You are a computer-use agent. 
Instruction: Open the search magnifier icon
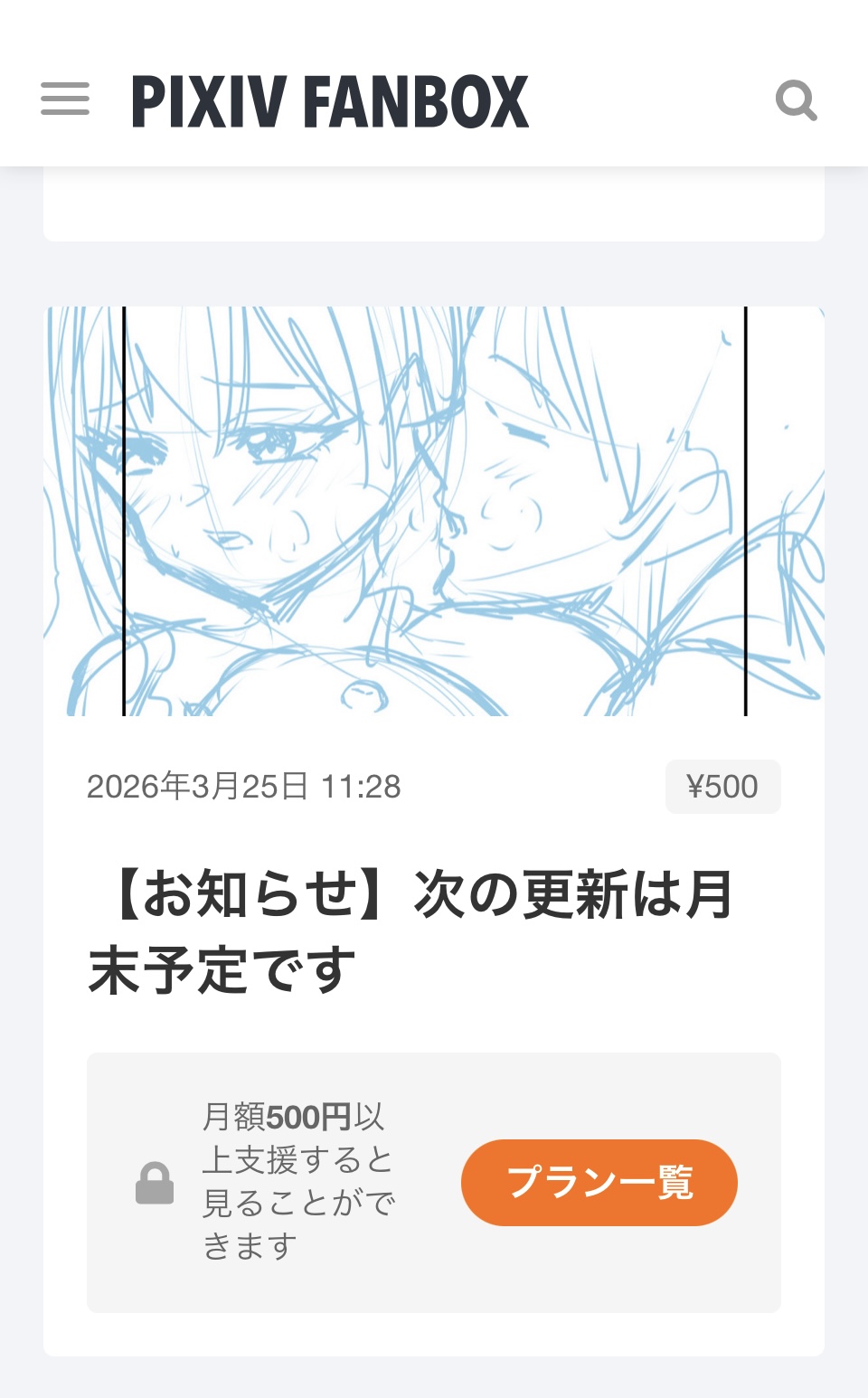(797, 100)
